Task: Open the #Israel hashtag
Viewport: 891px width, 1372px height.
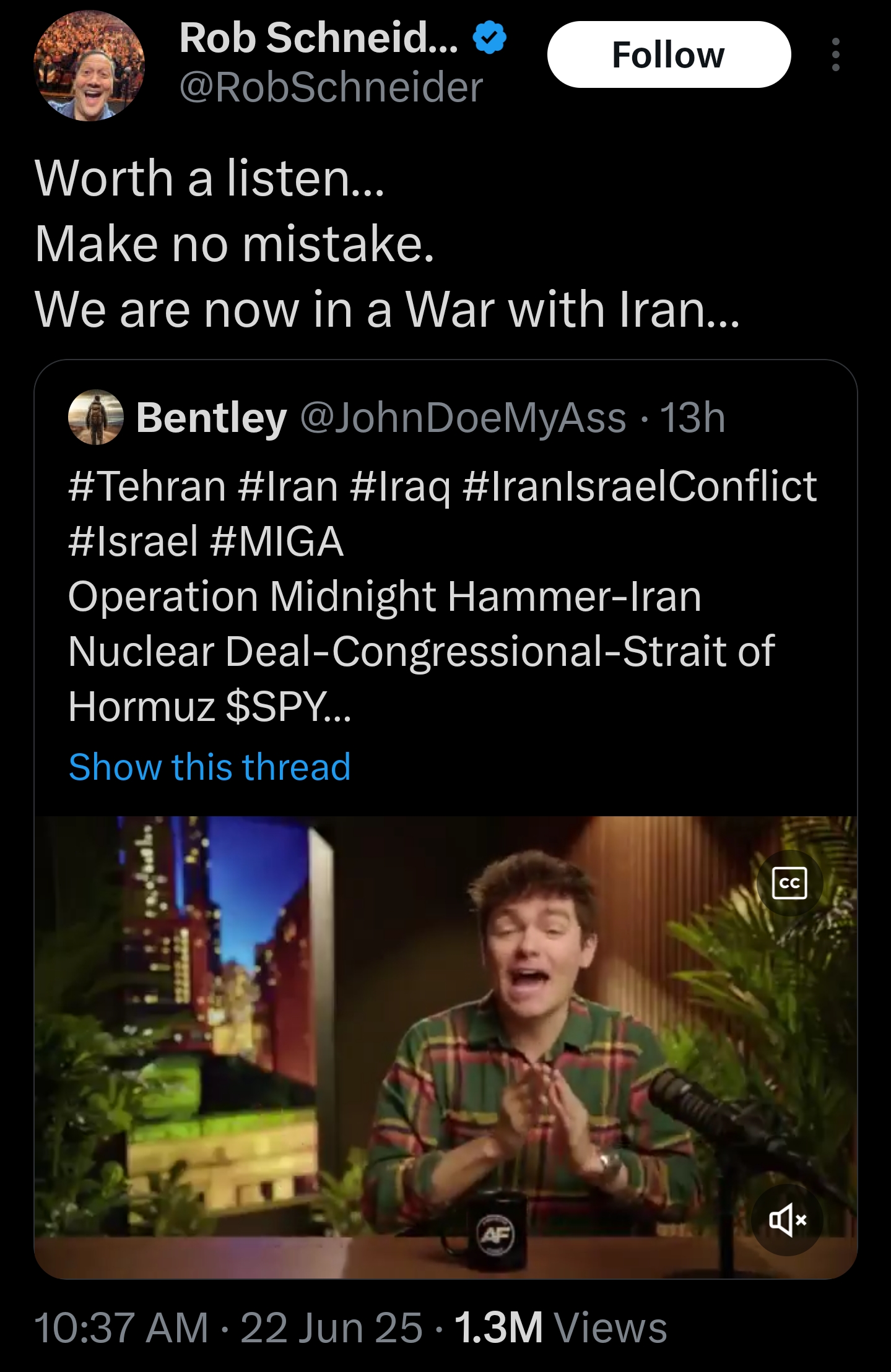Action: pos(133,541)
